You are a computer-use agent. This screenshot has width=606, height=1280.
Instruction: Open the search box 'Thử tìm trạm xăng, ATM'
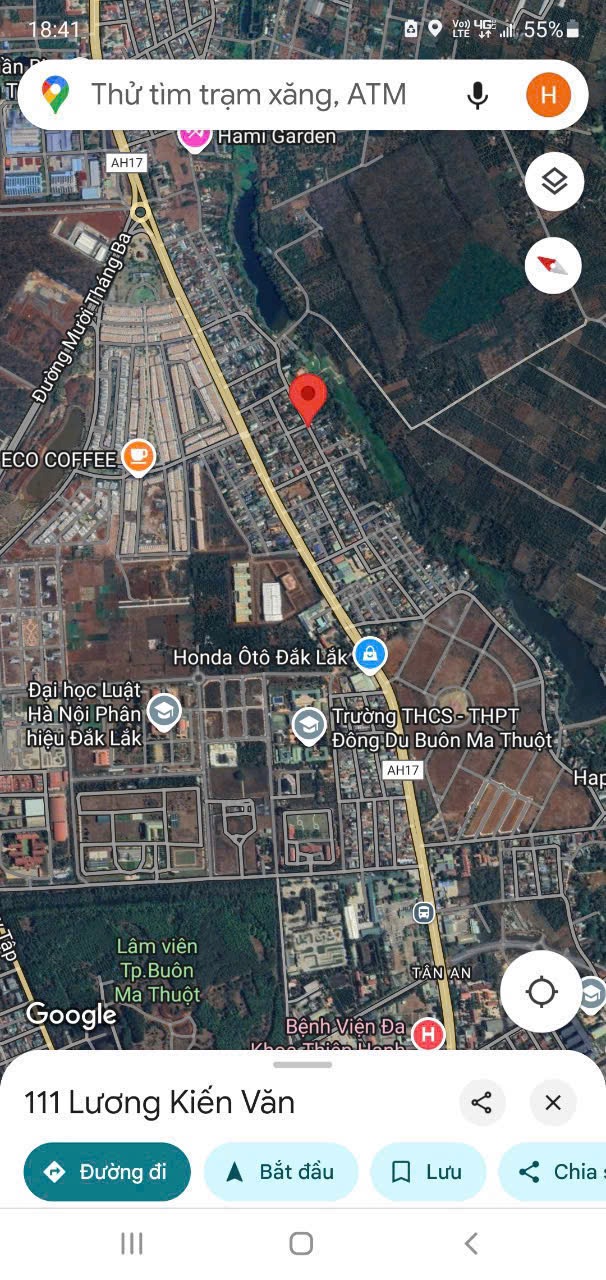(x=250, y=95)
